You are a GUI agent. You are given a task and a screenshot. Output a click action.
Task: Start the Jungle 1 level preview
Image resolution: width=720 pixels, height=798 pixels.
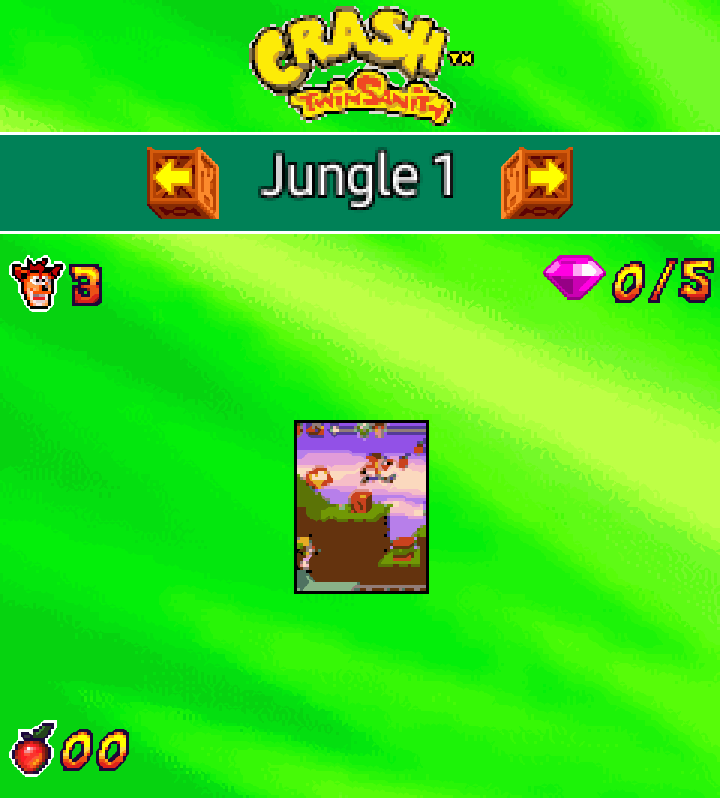point(361,506)
